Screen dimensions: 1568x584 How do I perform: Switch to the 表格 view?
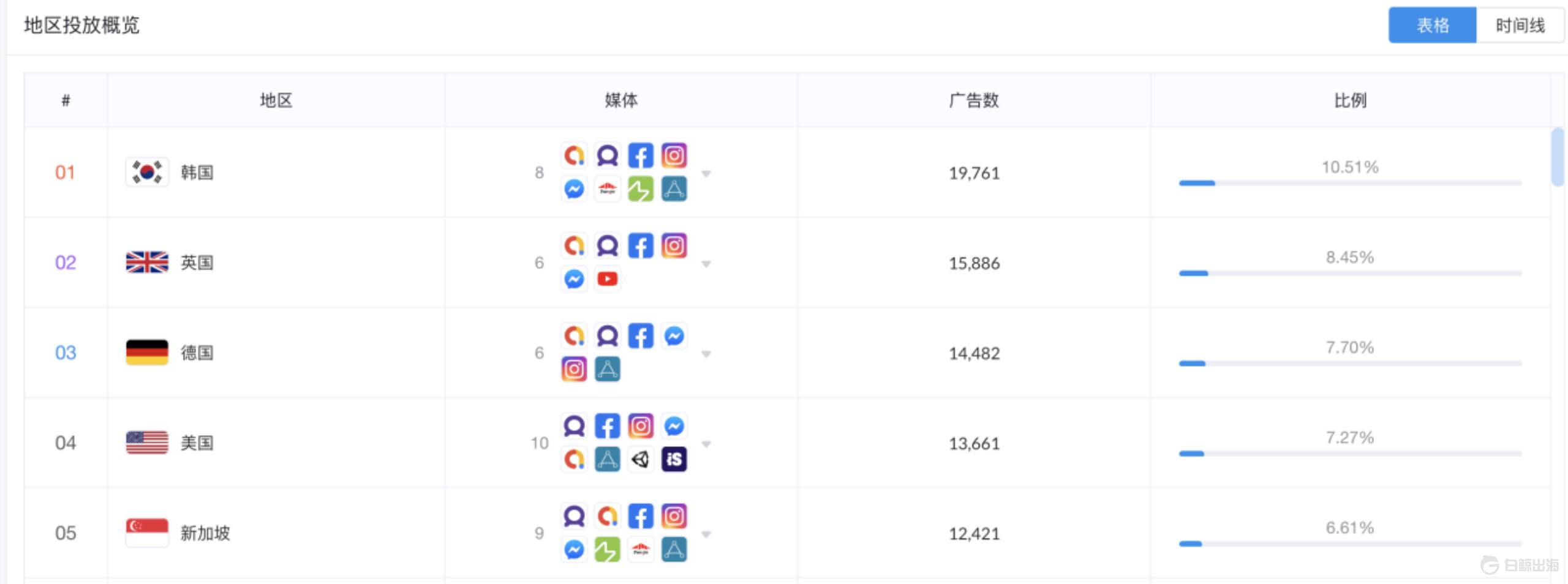click(1432, 25)
